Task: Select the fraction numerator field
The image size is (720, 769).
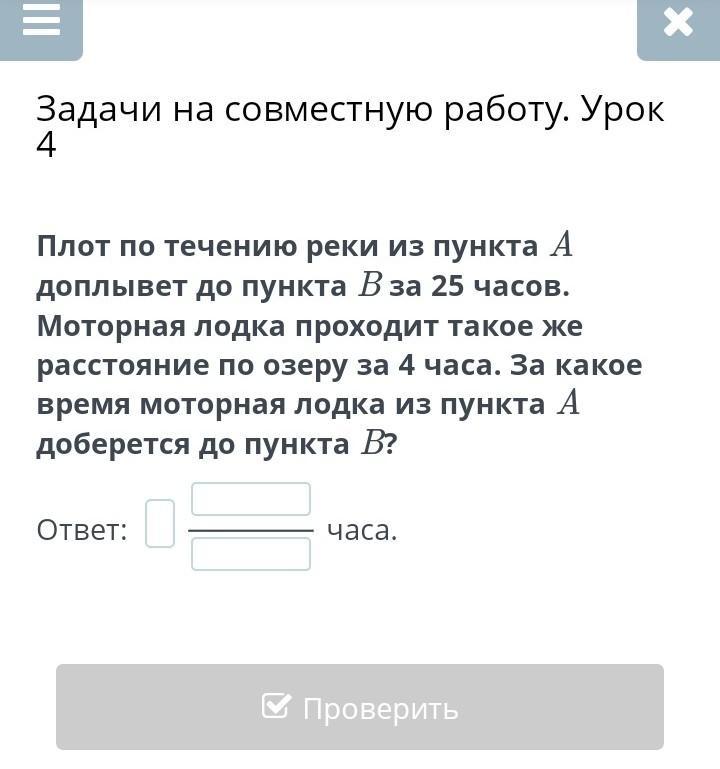Action: tap(251, 499)
